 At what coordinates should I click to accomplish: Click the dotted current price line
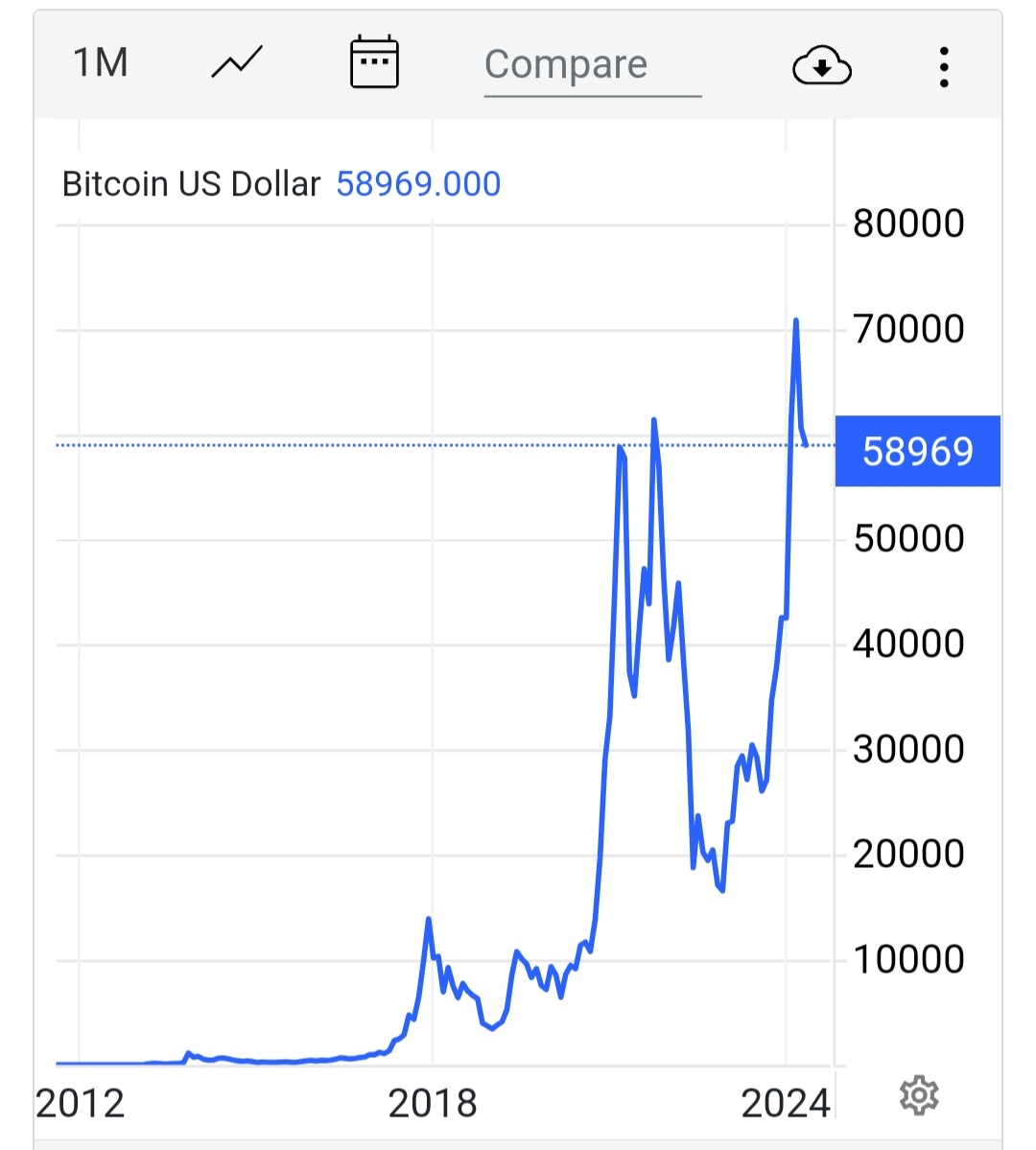coord(384,444)
